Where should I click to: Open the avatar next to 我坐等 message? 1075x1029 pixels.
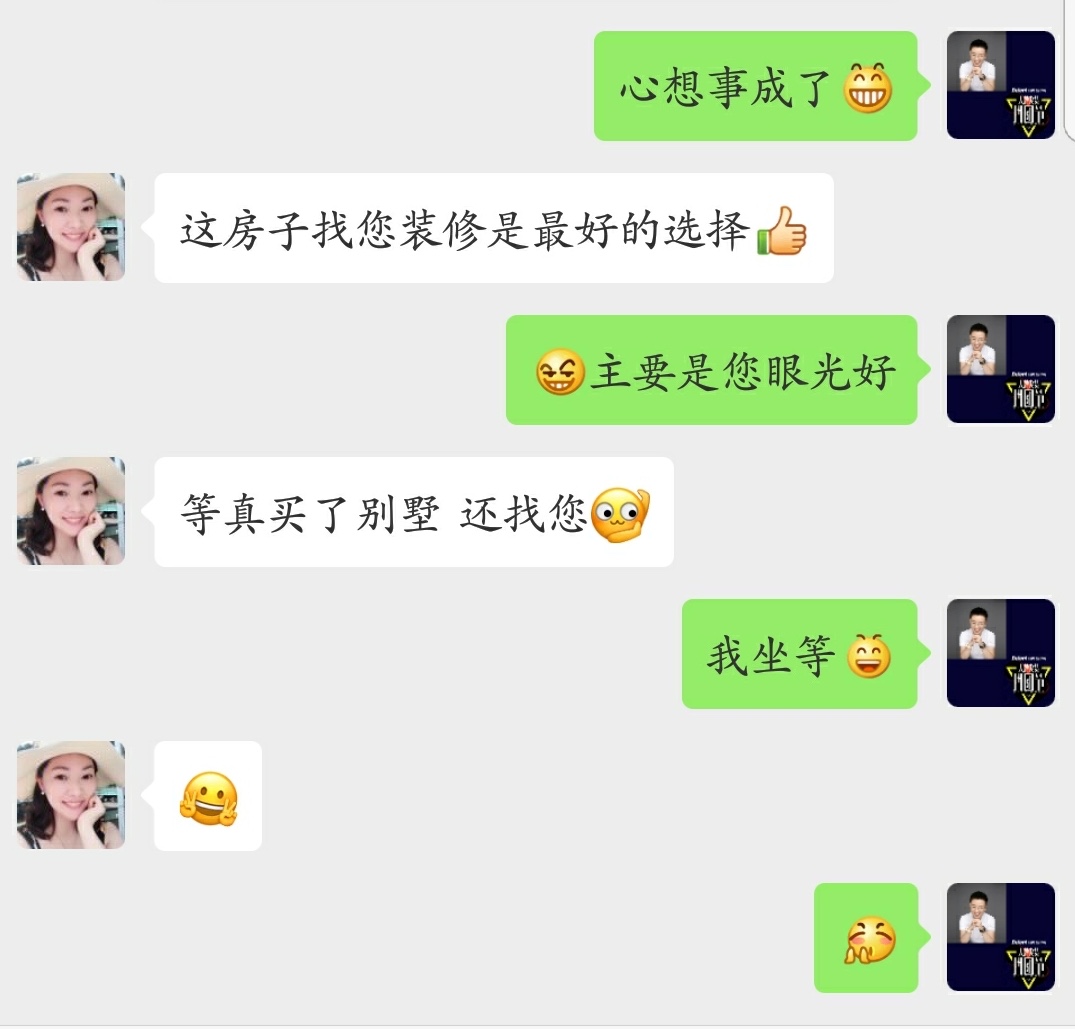[x=1000, y=653]
